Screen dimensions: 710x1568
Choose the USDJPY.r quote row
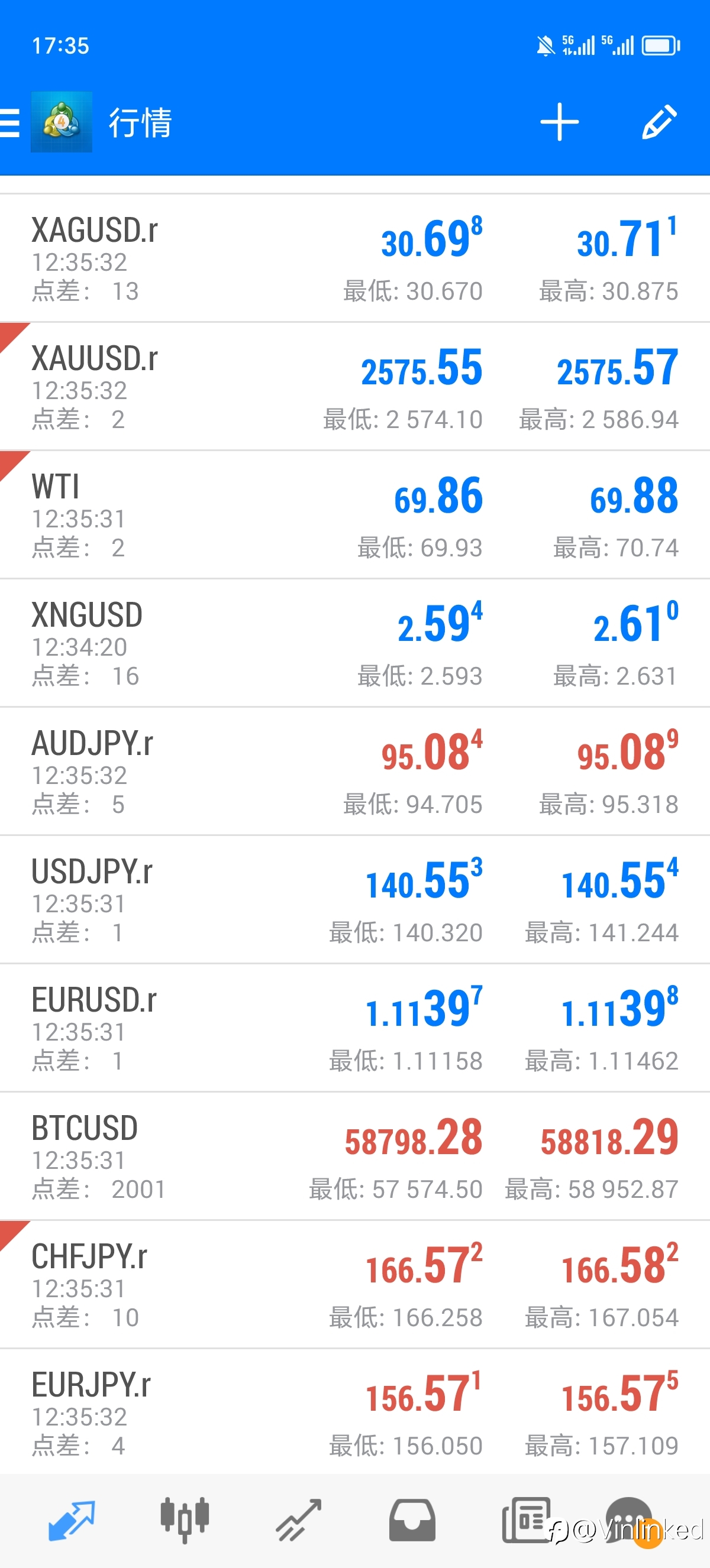pos(355,900)
